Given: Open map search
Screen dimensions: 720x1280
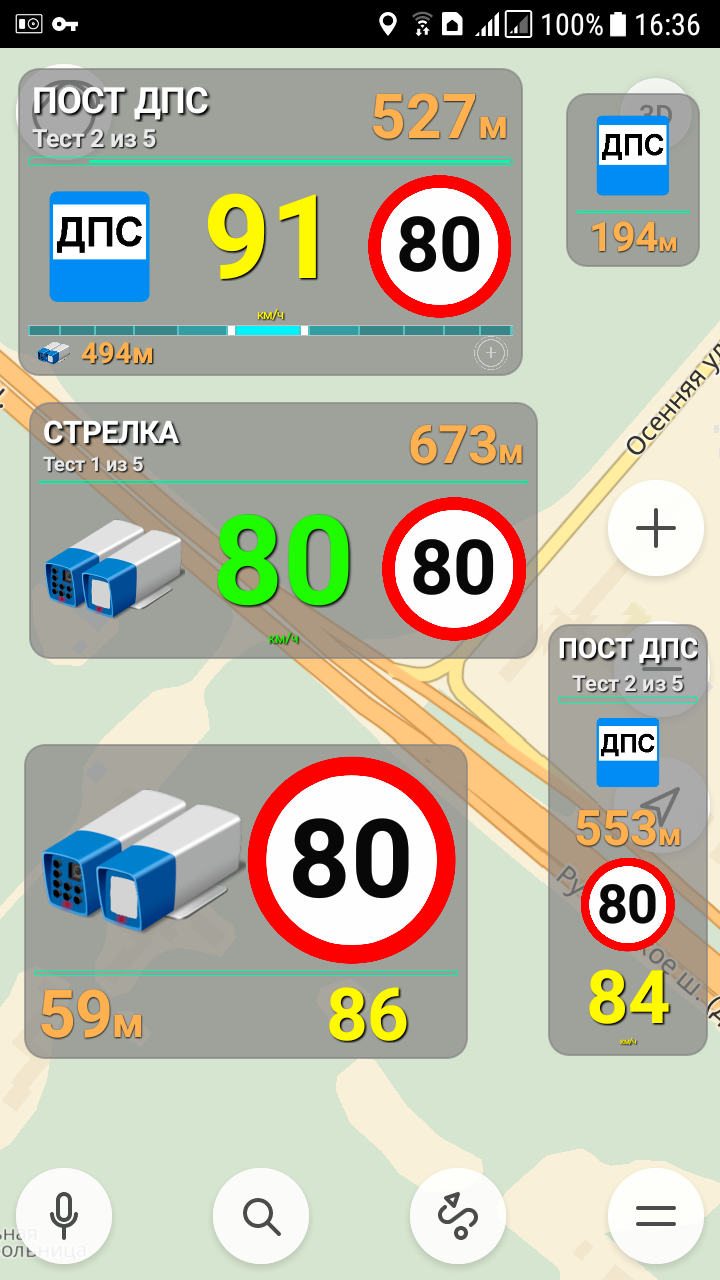Looking at the screenshot, I should pyautogui.click(x=261, y=1216).
